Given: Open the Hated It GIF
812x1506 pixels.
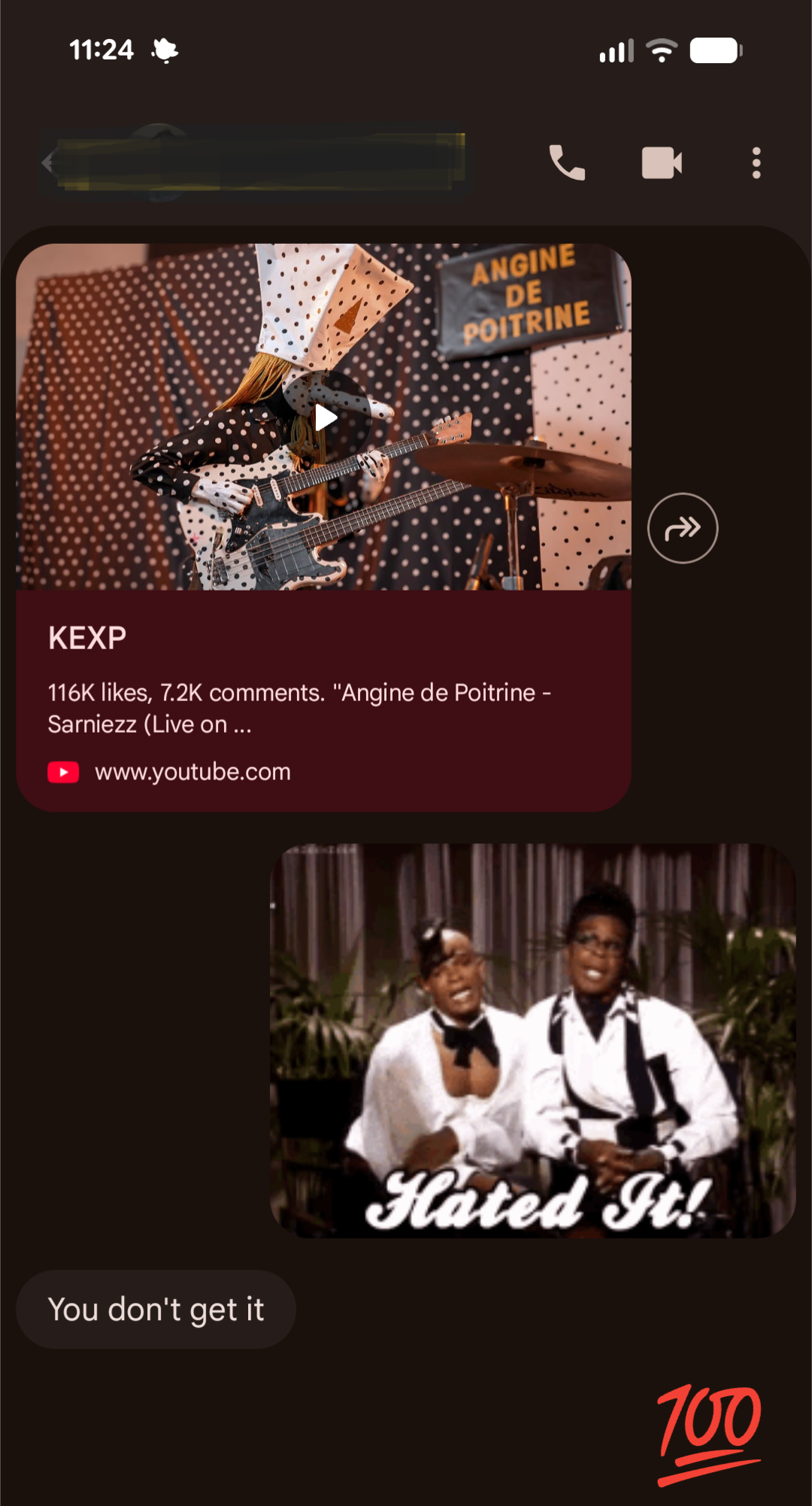Looking at the screenshot, I should tap(532, 1040).
